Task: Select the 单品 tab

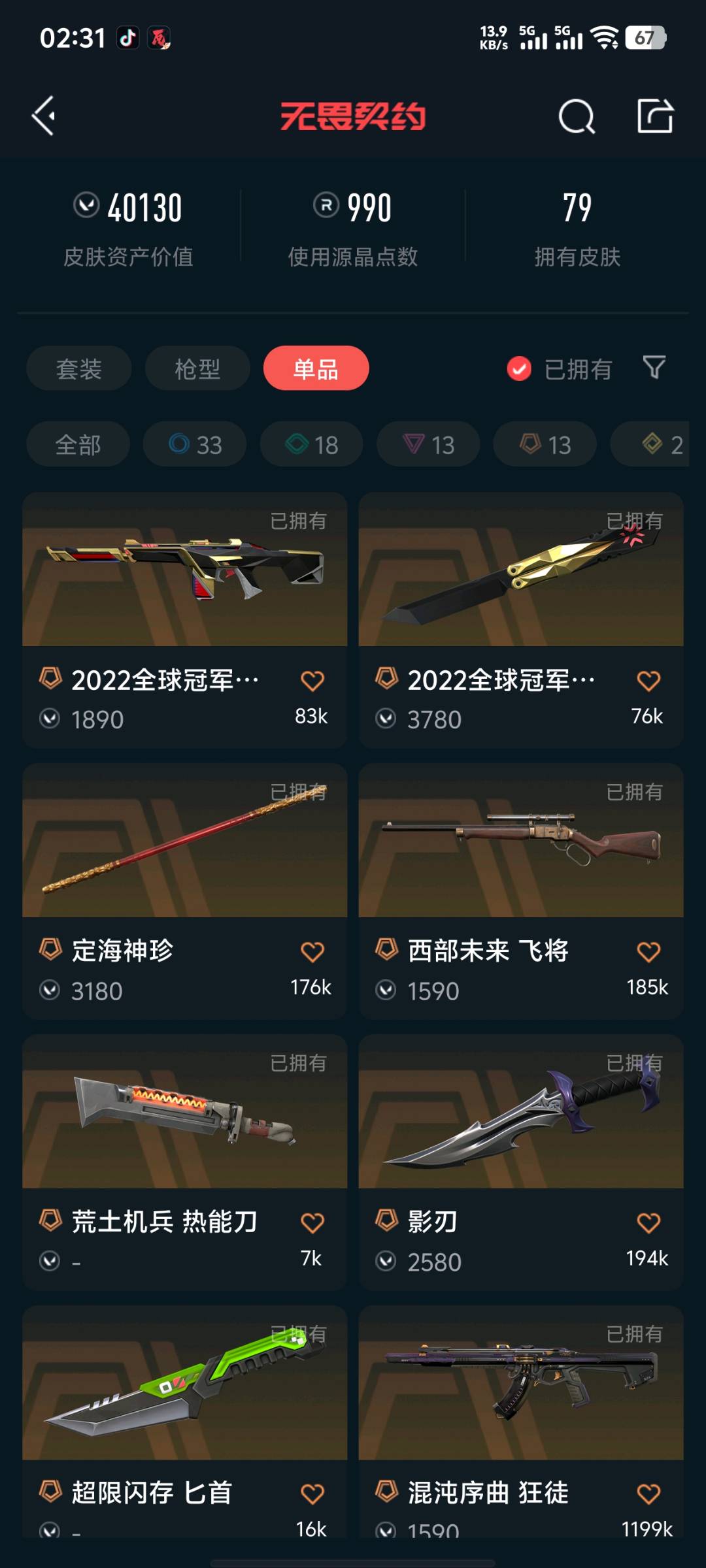Action: [x=316, y=368]
